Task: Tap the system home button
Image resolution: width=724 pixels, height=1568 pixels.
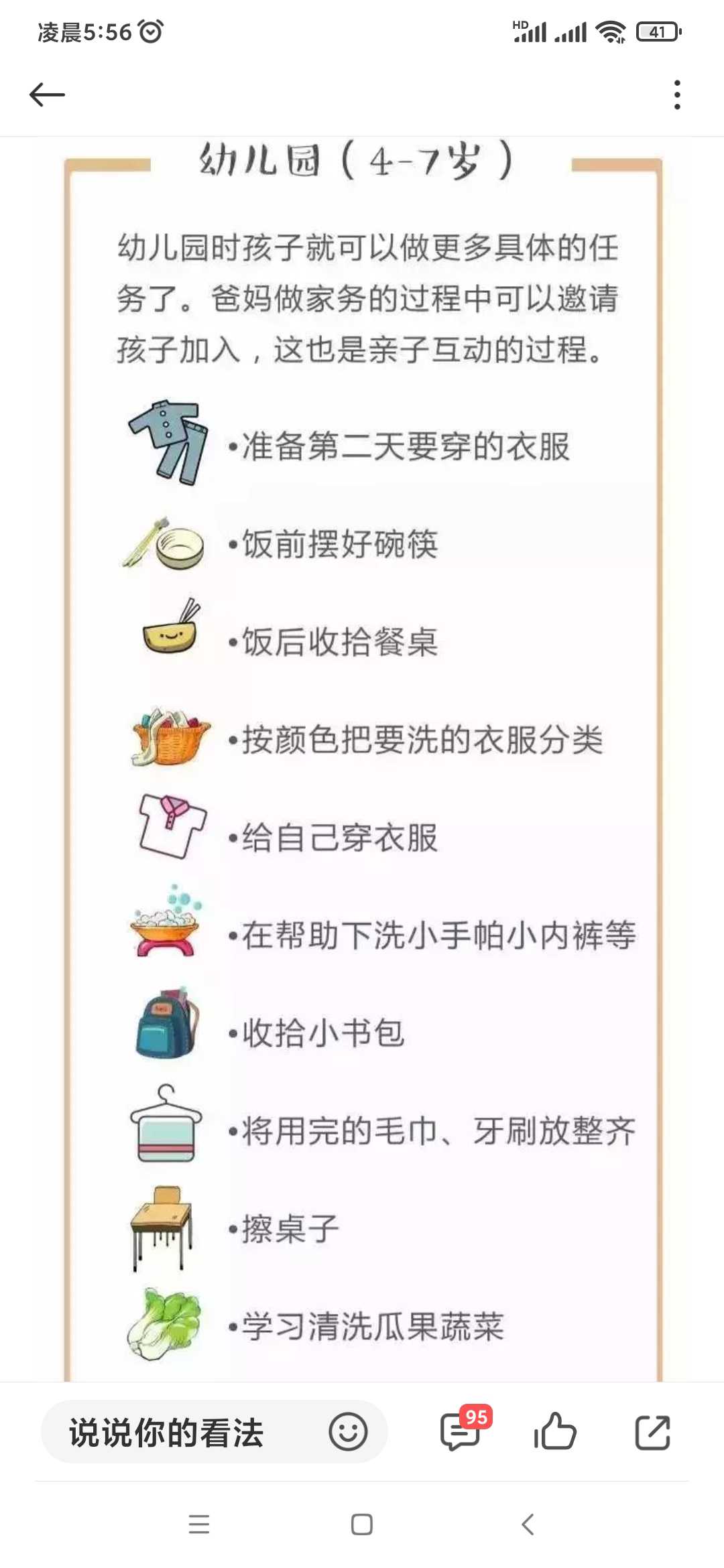Action: [x=362, y=1524]
